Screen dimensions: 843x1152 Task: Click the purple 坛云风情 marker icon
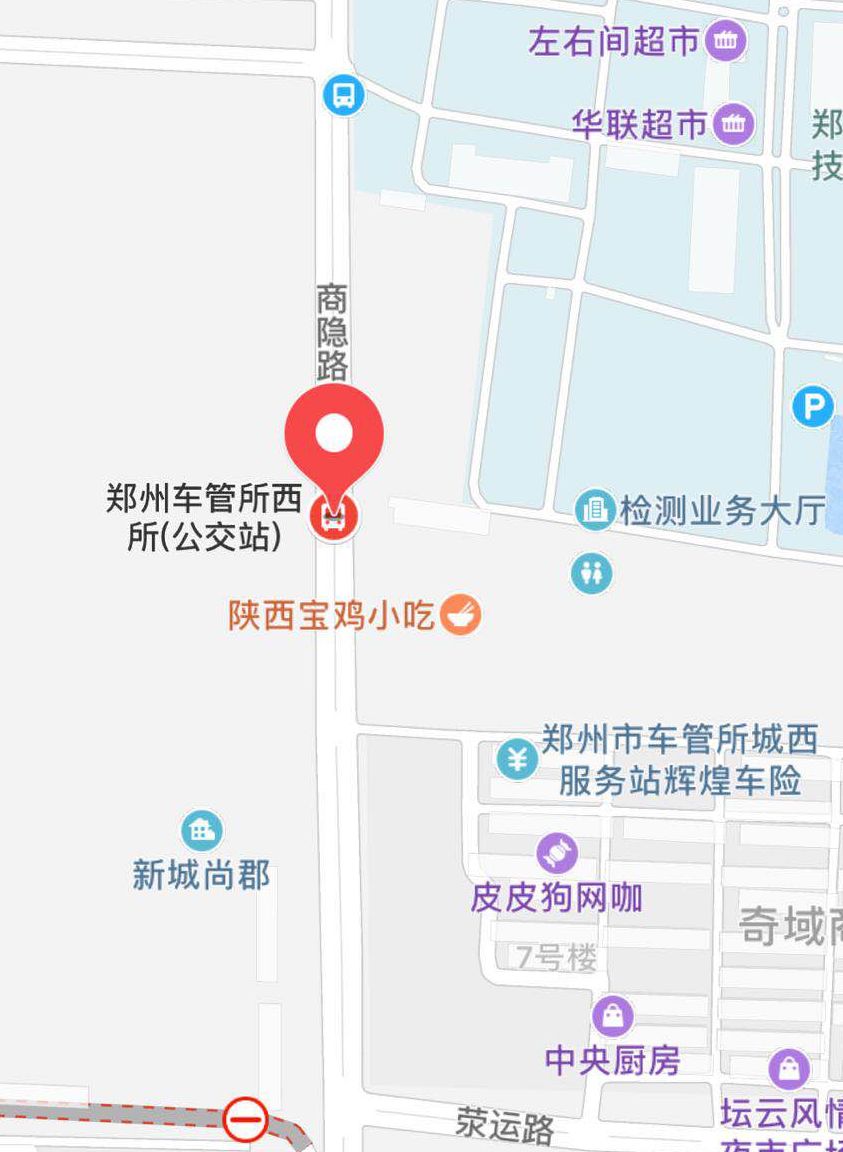(788, 1068)
